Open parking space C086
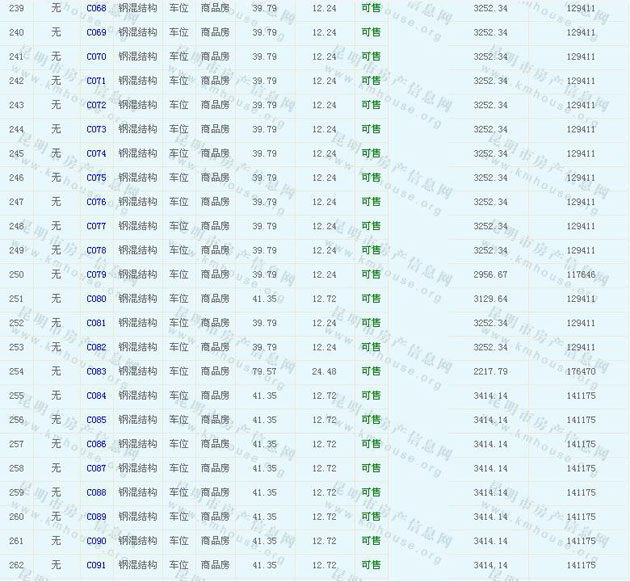This screenshot has width=630, height=582. [96, 444]
